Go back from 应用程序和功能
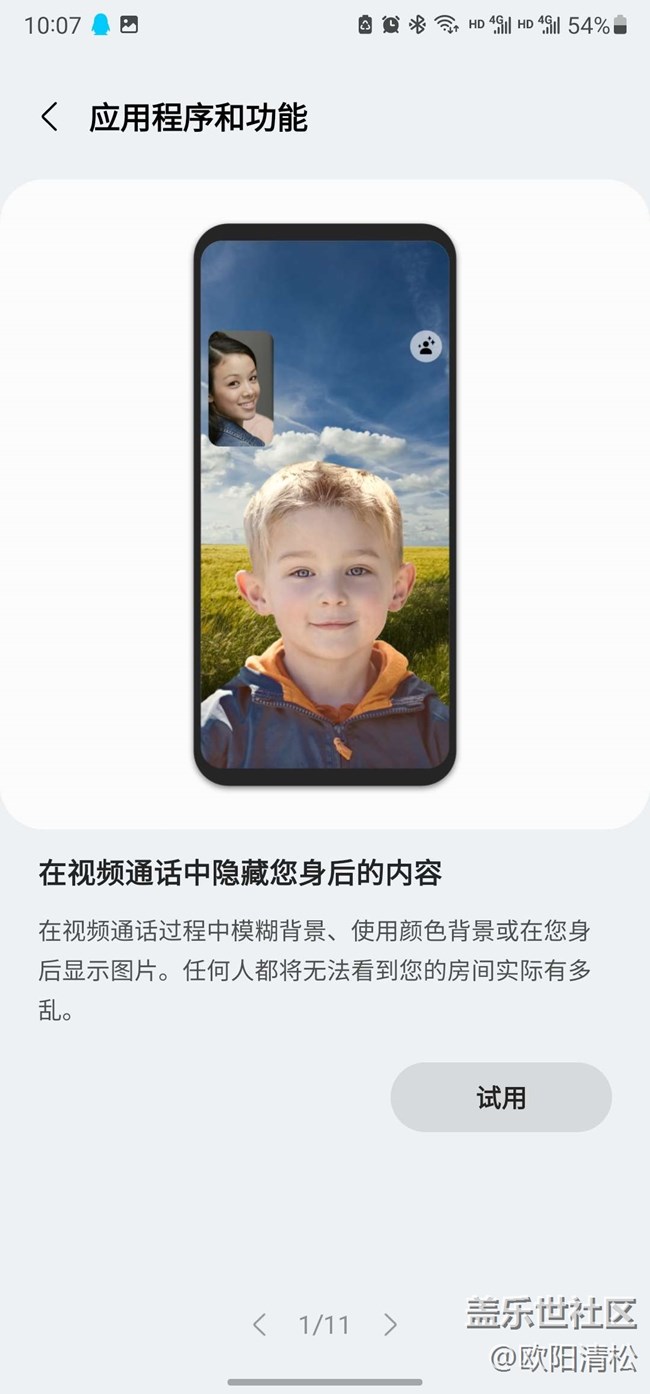The height and width of the screenshot is (1394, 650). [49, 117]
